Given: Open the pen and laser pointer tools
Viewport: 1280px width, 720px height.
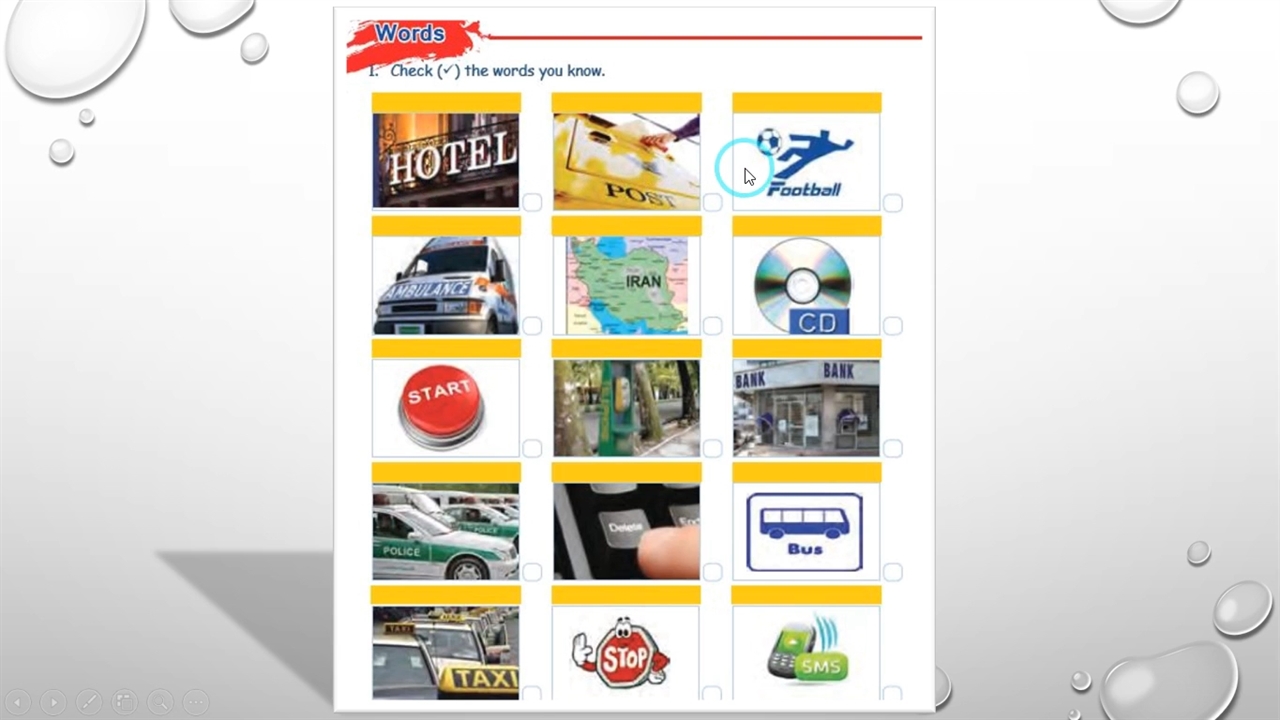Looking at the screenshot, I should tap(88, 702).
